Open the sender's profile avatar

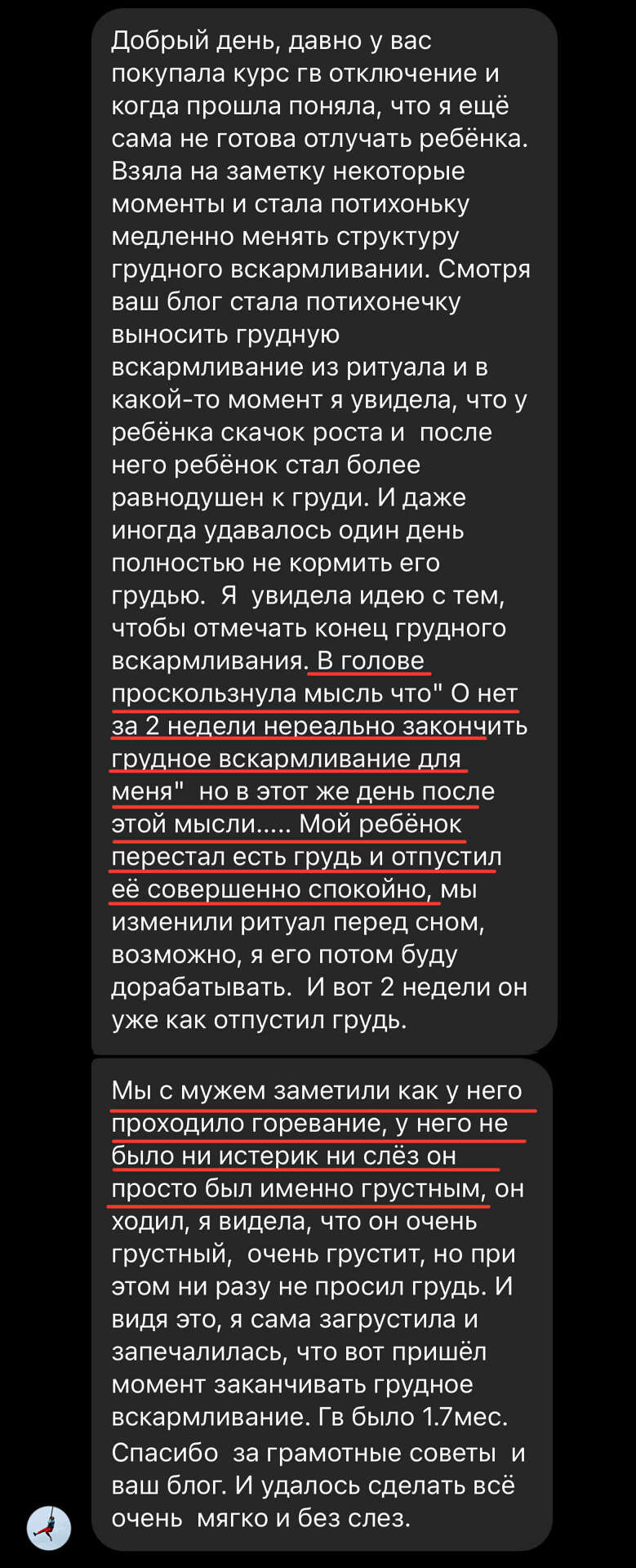(x=49, y=1526)
